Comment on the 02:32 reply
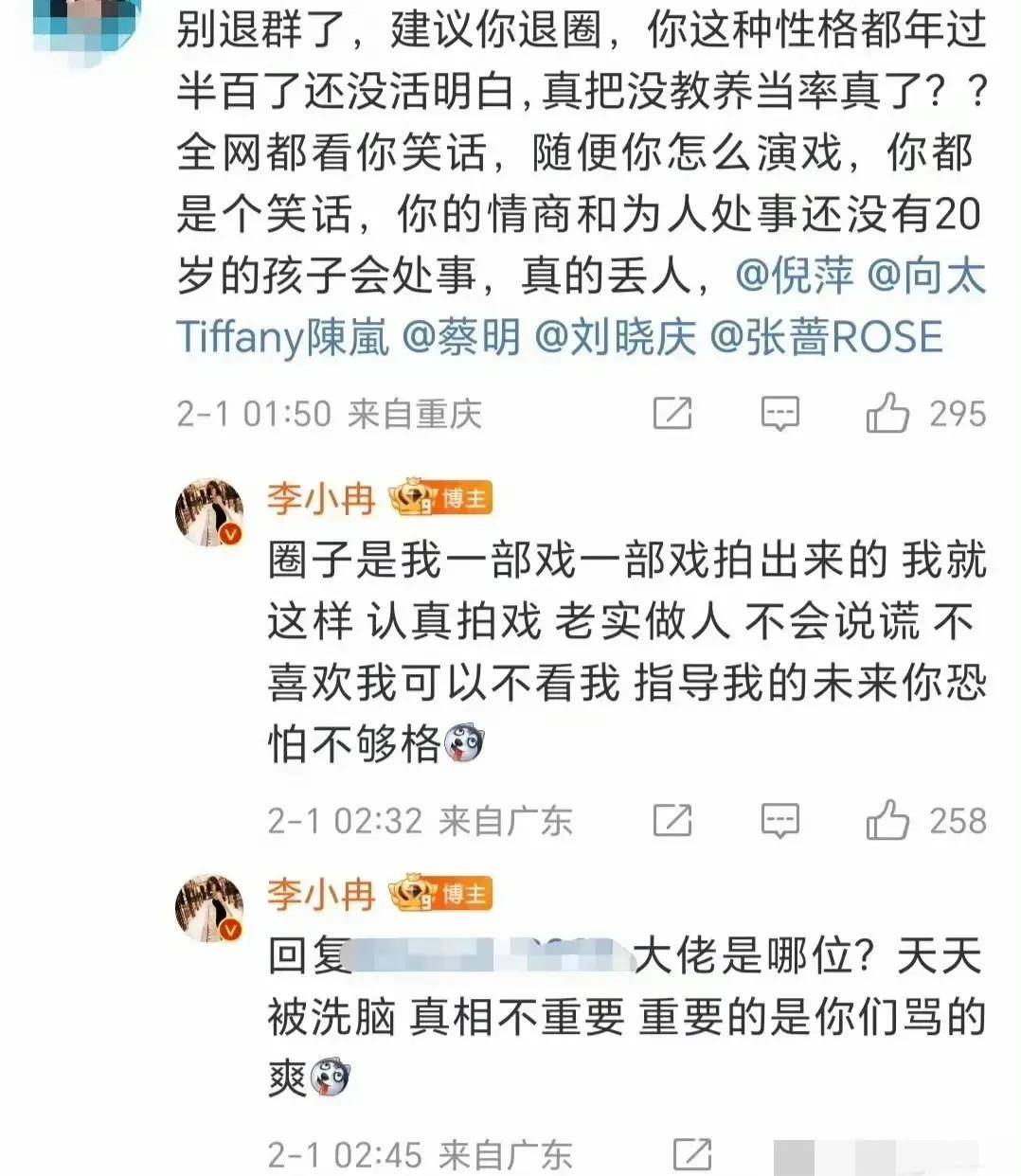1021x1176 pixels. click(780, 820)
